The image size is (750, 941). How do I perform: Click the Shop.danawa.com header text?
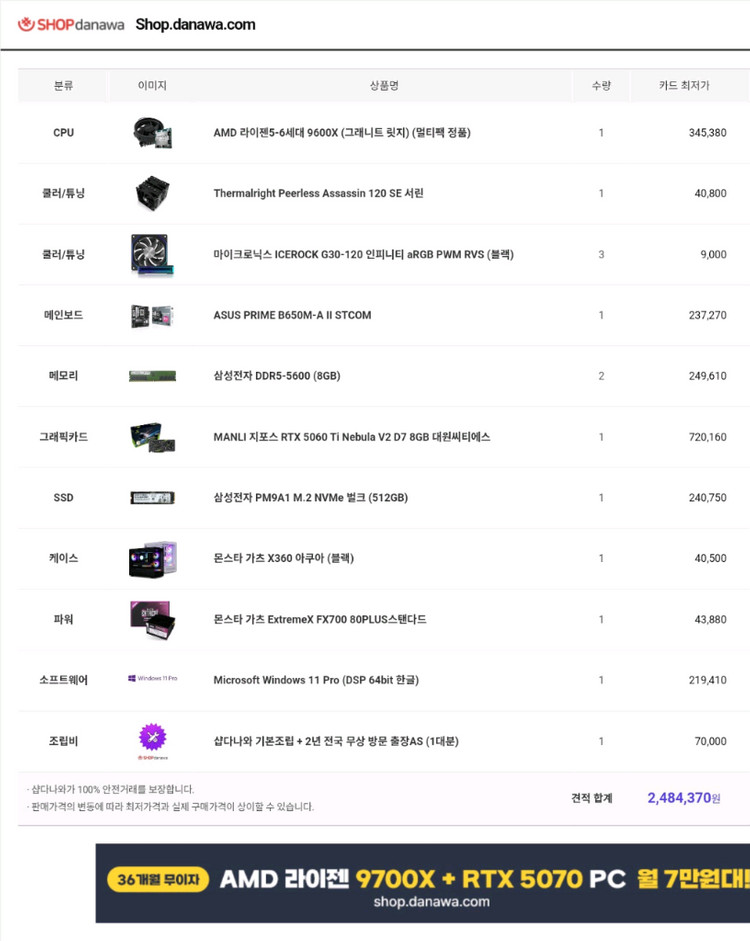(194, 24)
